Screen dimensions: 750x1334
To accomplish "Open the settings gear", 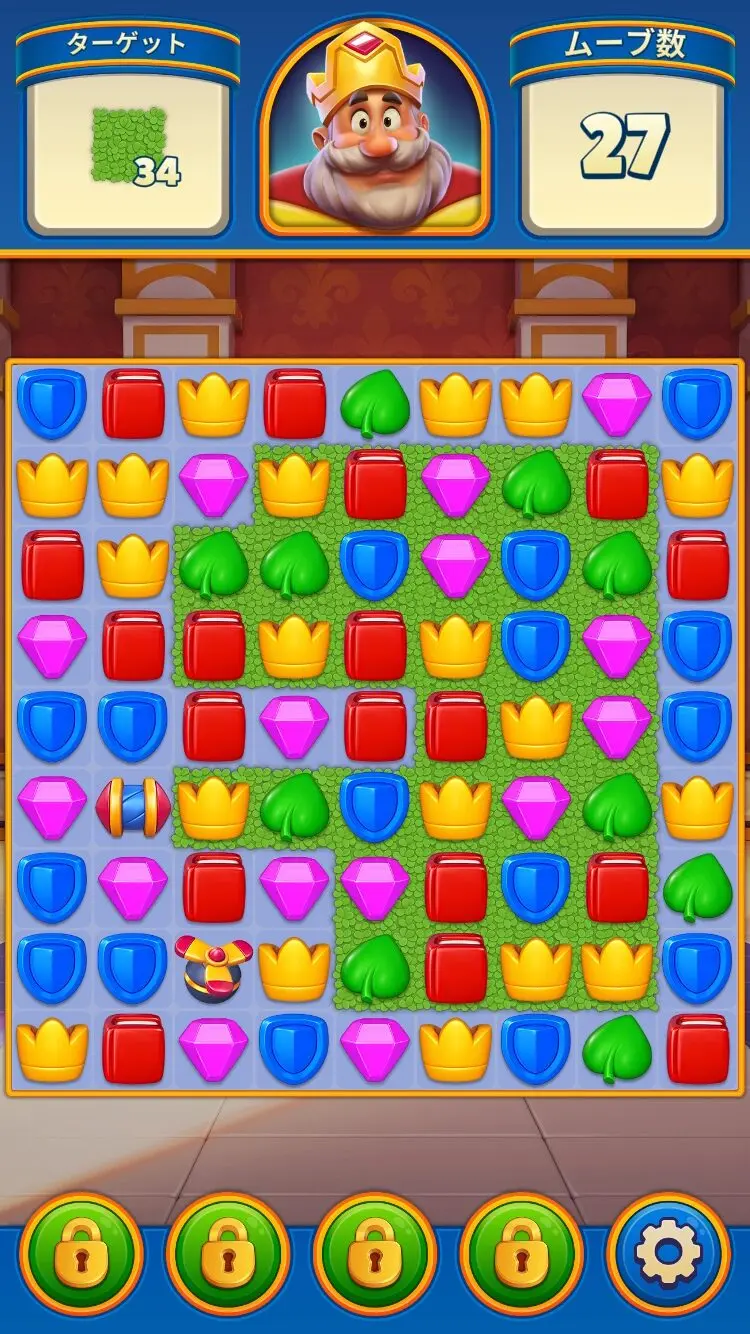I will pos(668,1253).
